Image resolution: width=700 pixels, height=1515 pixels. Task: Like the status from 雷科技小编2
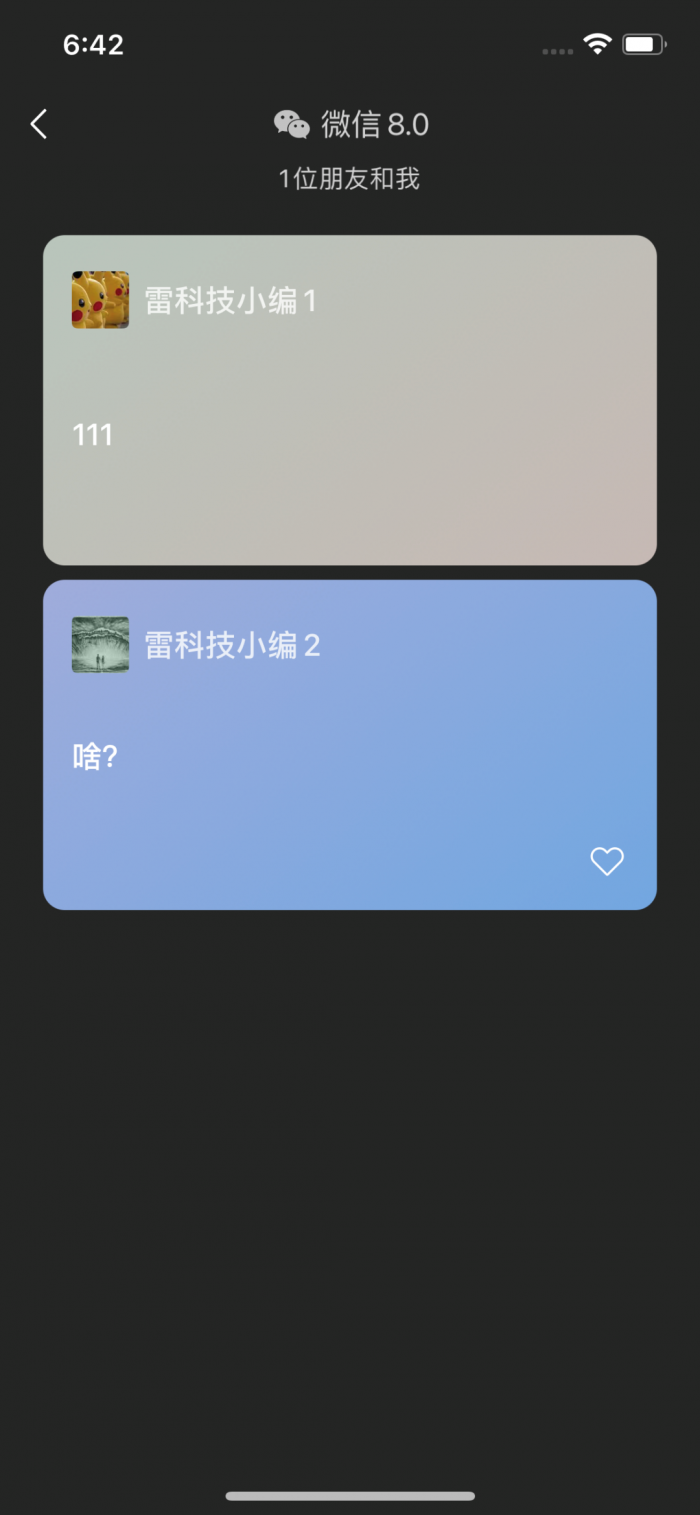(607, 861)
